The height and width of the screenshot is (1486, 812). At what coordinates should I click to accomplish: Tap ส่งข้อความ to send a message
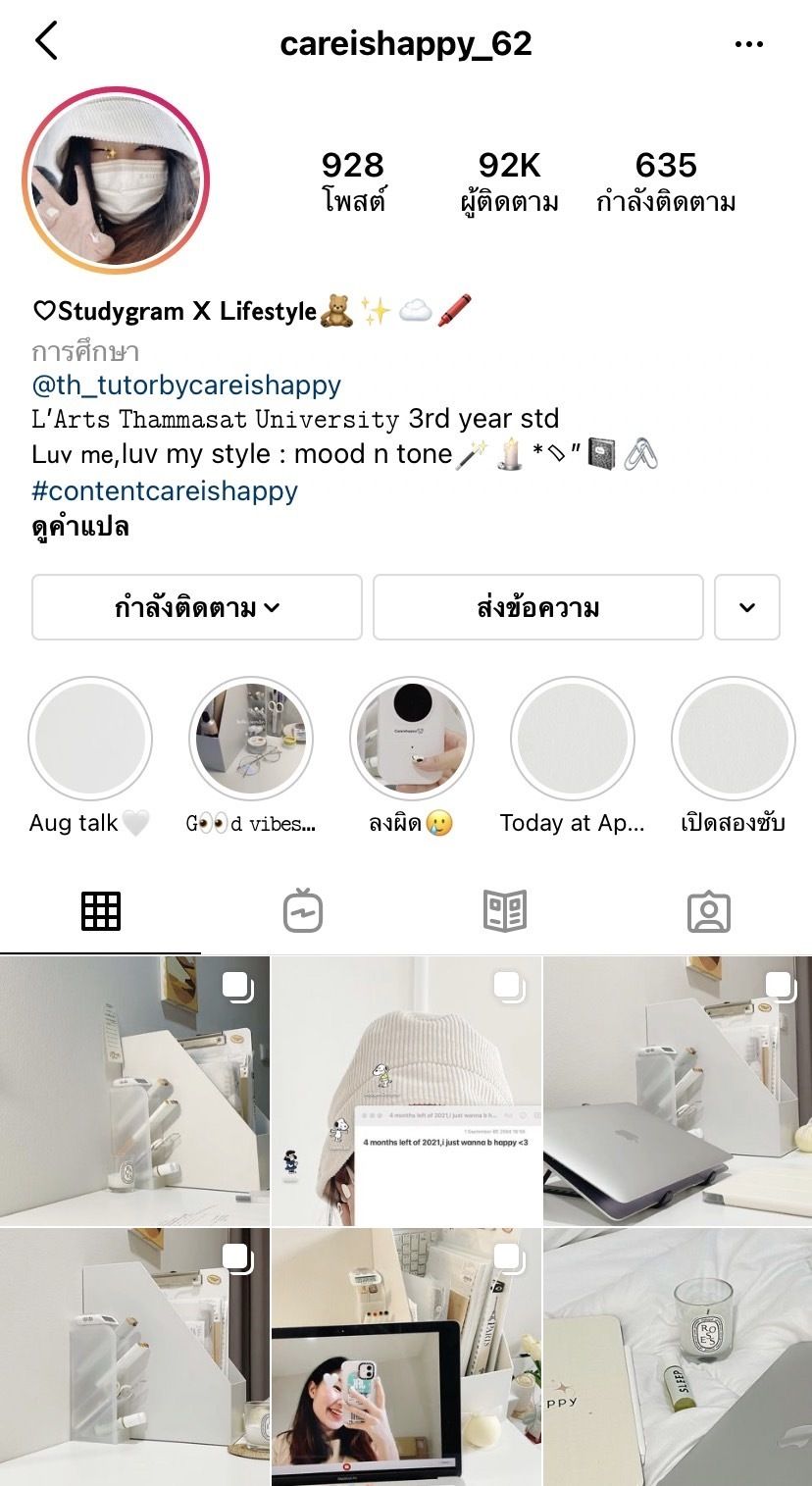[537, 607]
